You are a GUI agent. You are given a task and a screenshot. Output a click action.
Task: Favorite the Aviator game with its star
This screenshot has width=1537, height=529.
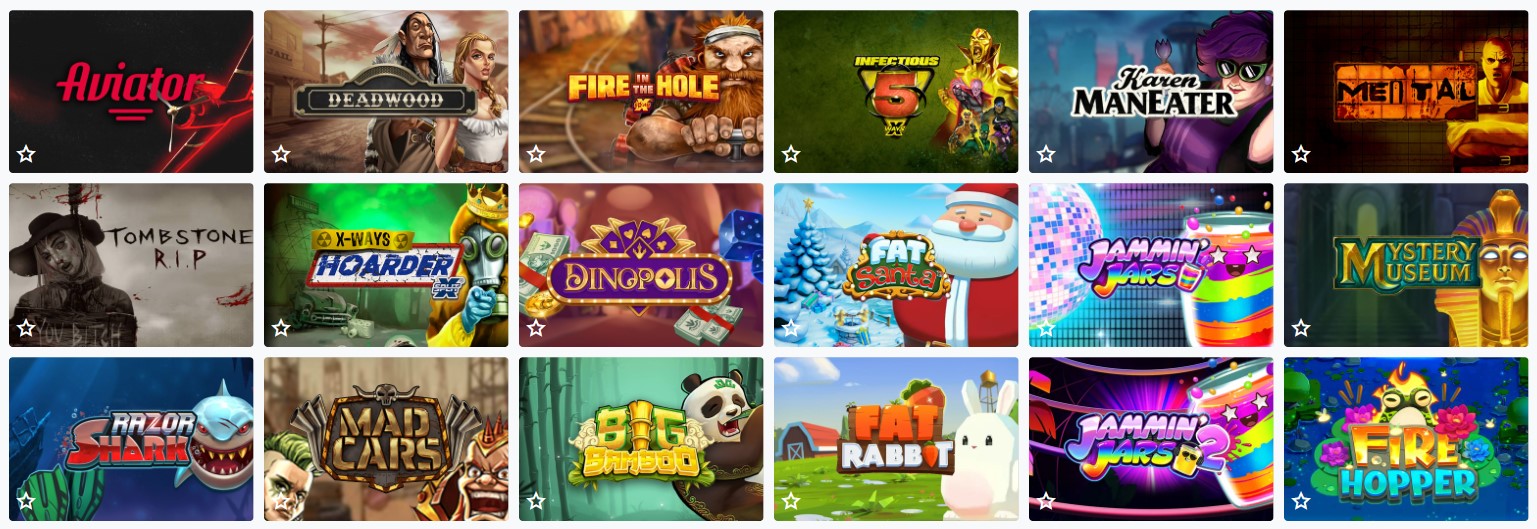point(26,154)
